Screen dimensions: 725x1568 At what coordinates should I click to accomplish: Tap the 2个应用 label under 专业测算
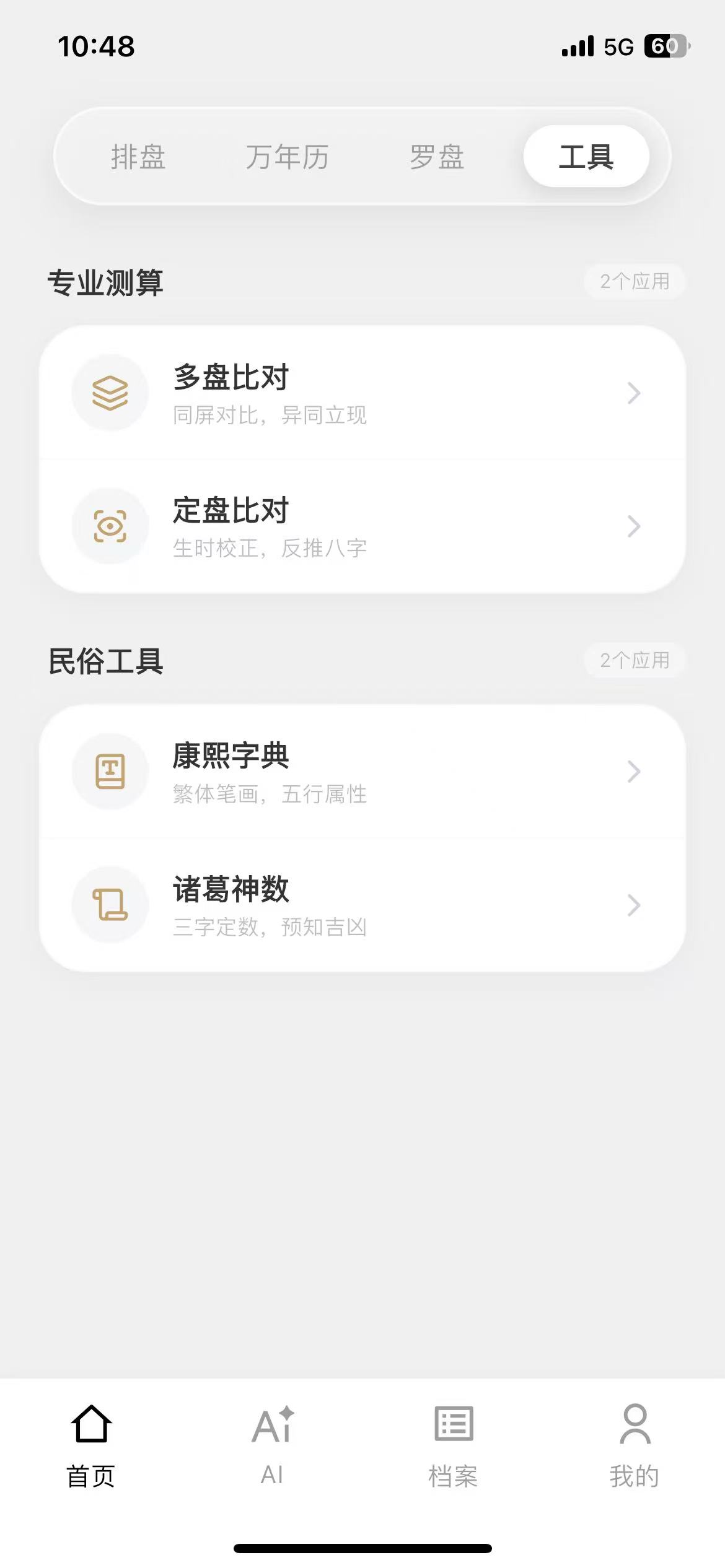click(x=635, y=281)
